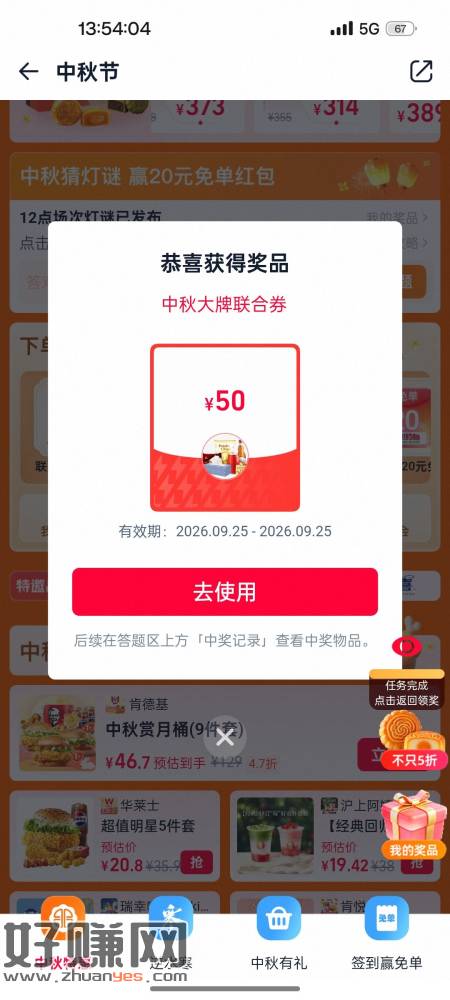Tap 任务完成 点击返回领奖 floating badge
This screenshot has width=450, height=1000.
click(407, 690)
